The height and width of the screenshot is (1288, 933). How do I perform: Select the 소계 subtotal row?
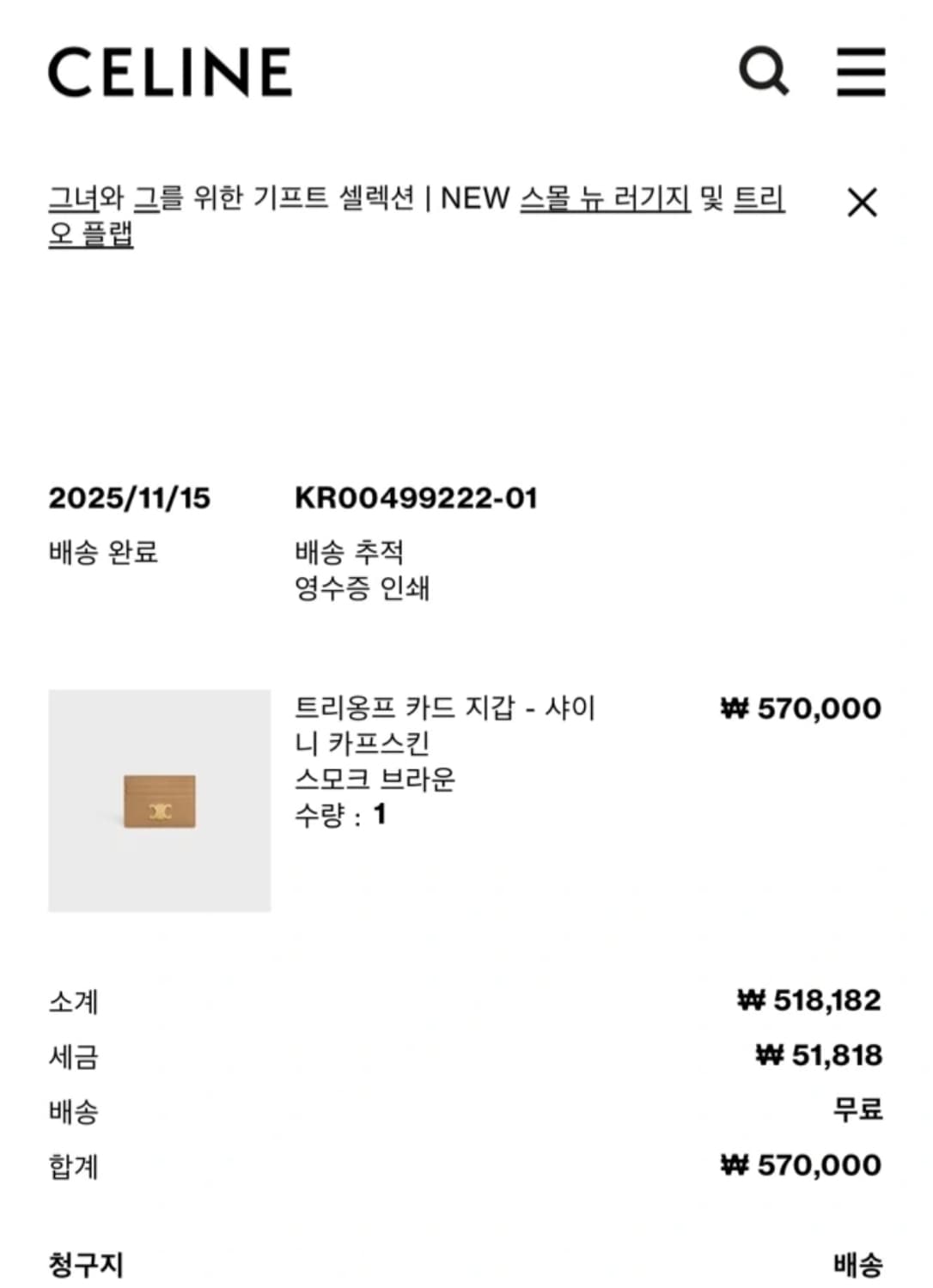[73, 1000]
